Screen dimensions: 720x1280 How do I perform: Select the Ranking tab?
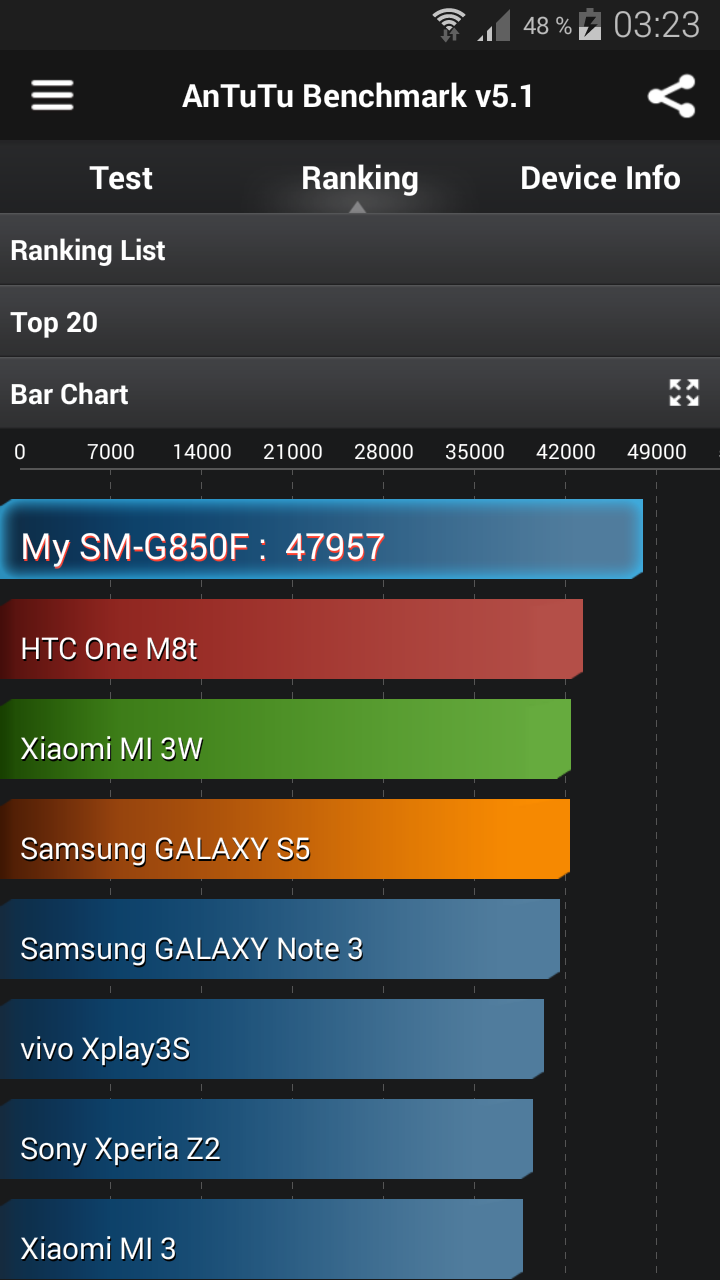click(360, 178)
